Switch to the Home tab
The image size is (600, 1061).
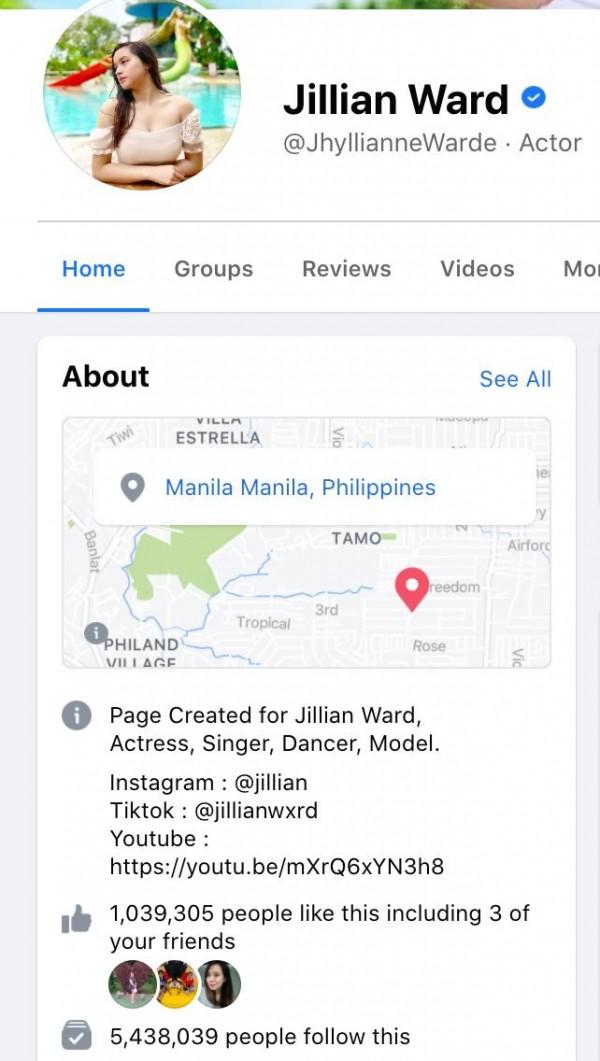pyautogui.click(x=93, y=269)
